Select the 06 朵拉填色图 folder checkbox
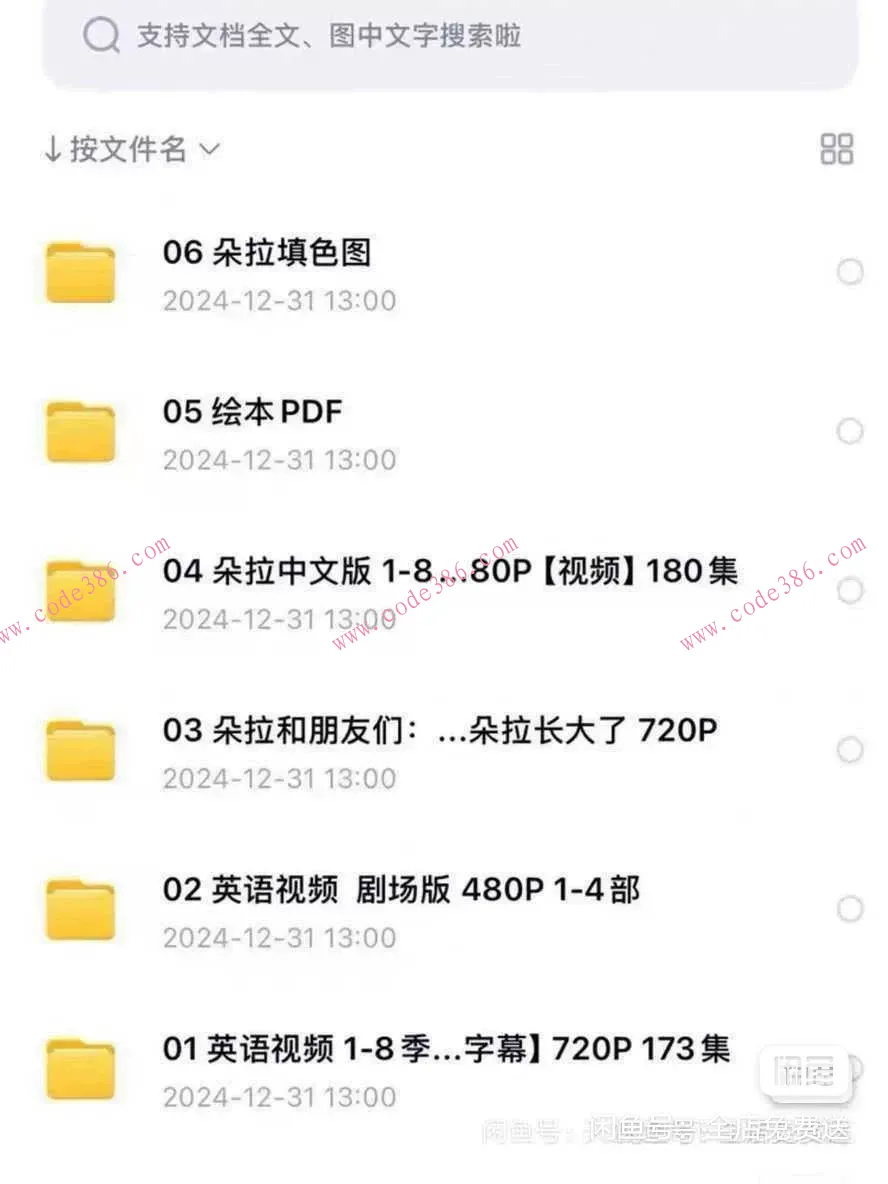This screenshot has width=888, height=1184. click(850, 272)
